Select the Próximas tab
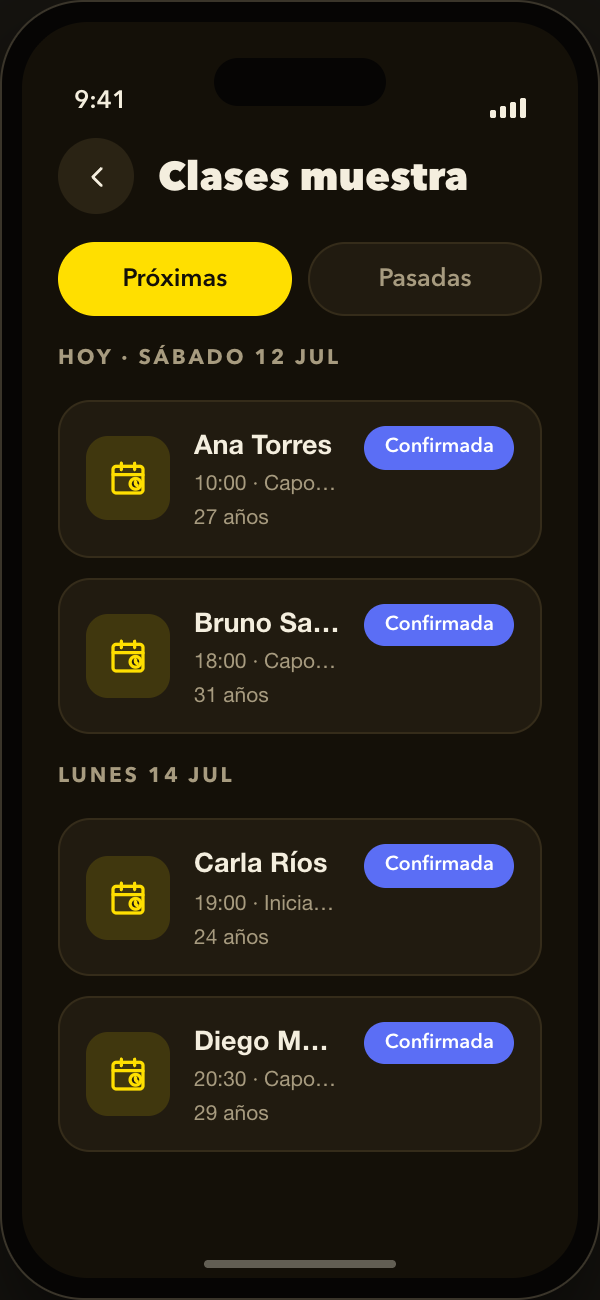The height and width of the screenshot is (1300, 600). [175, 279]
